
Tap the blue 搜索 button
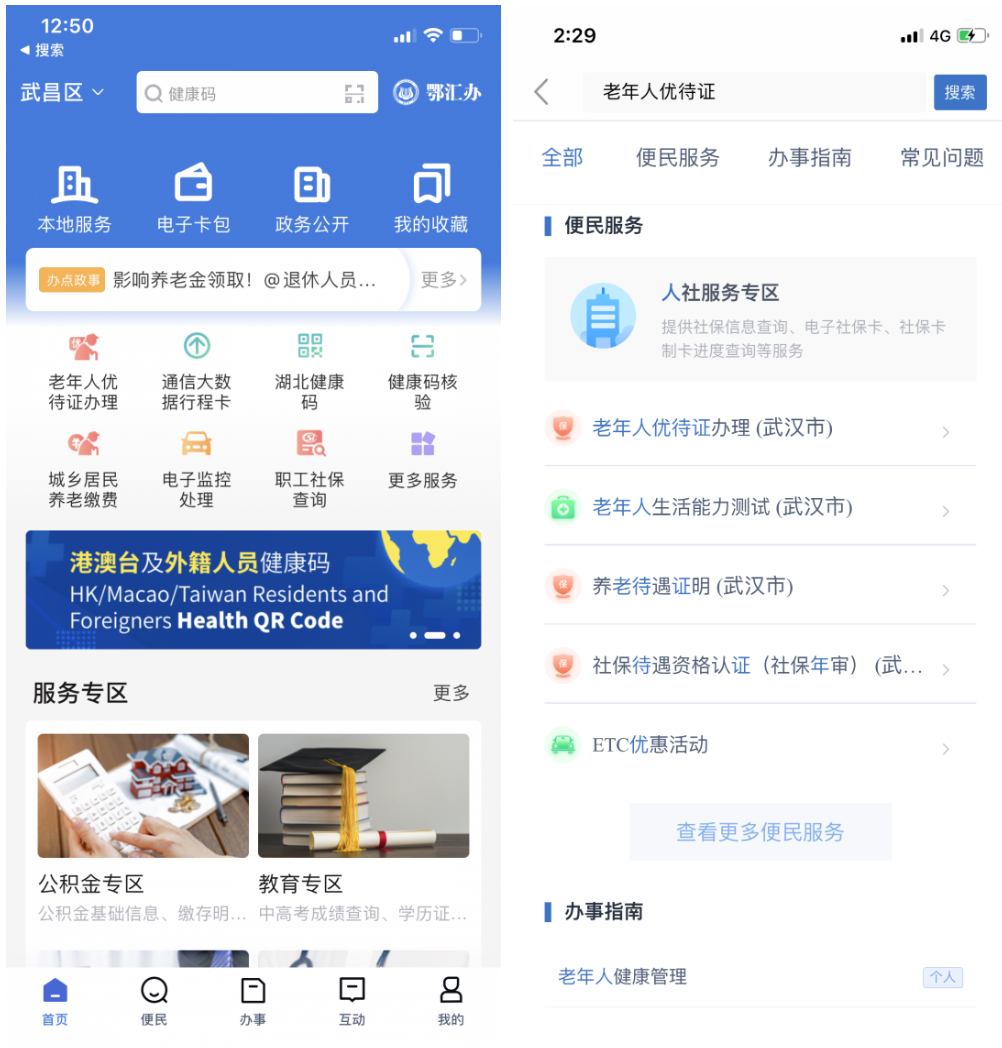click(959, 93)
